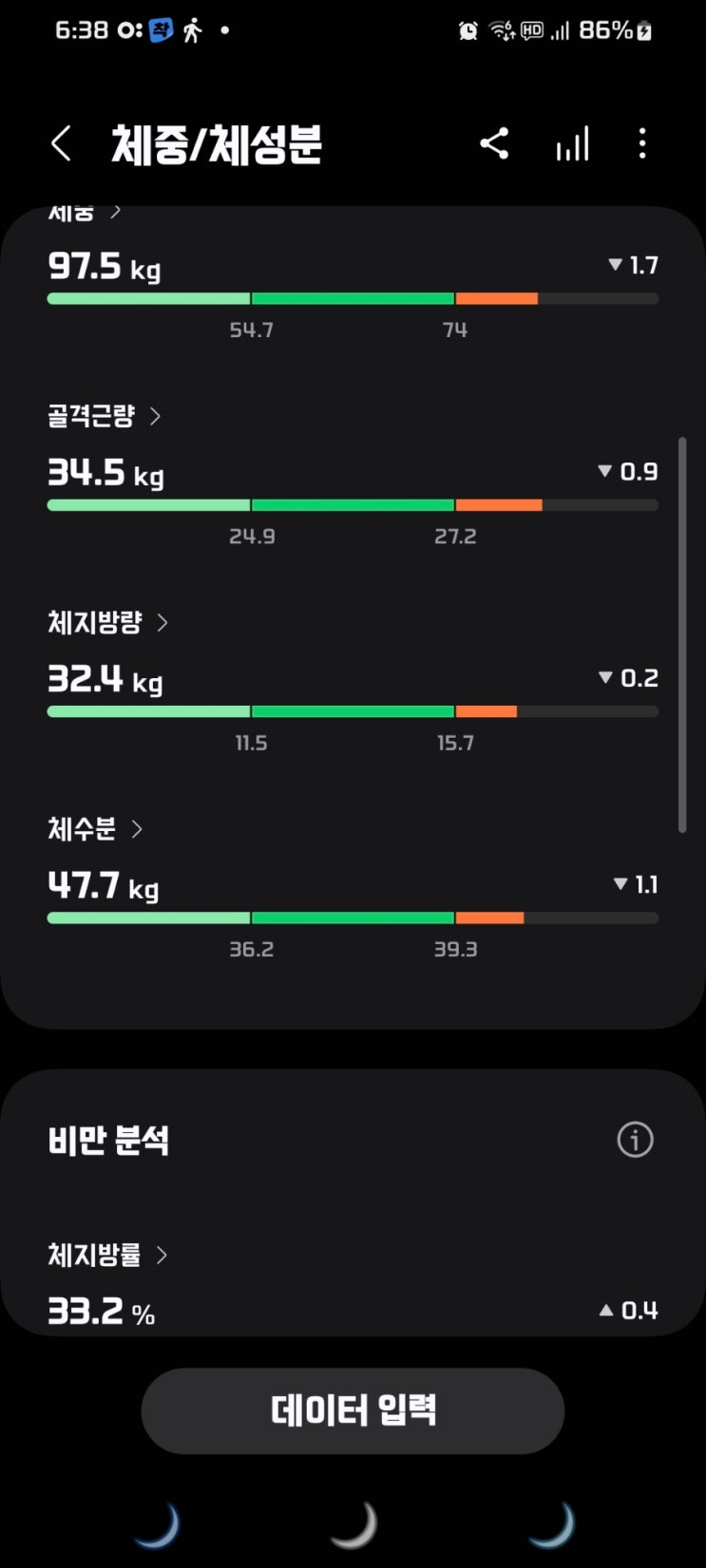Open 골격근량 details
This screenshot has width=706, height=1568.
click(x=105, y=416)
